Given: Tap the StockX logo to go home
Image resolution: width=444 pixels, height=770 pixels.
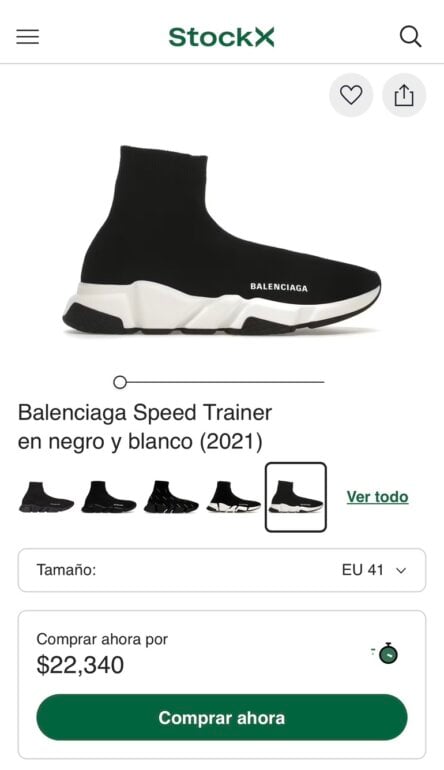Looking at the screenshot, I should [222, 37].
